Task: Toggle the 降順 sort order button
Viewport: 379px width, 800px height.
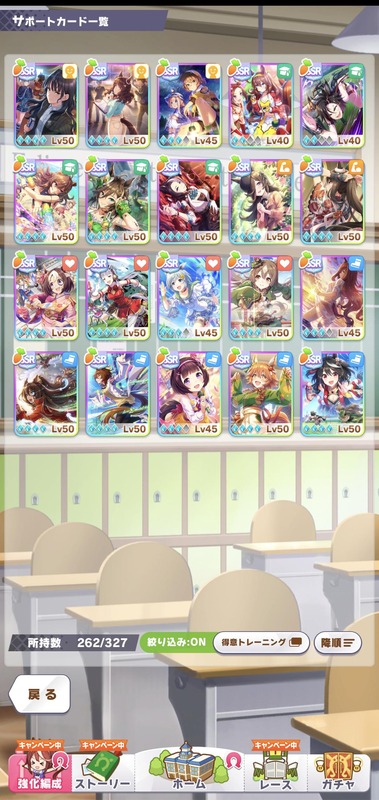Action: 338,642
